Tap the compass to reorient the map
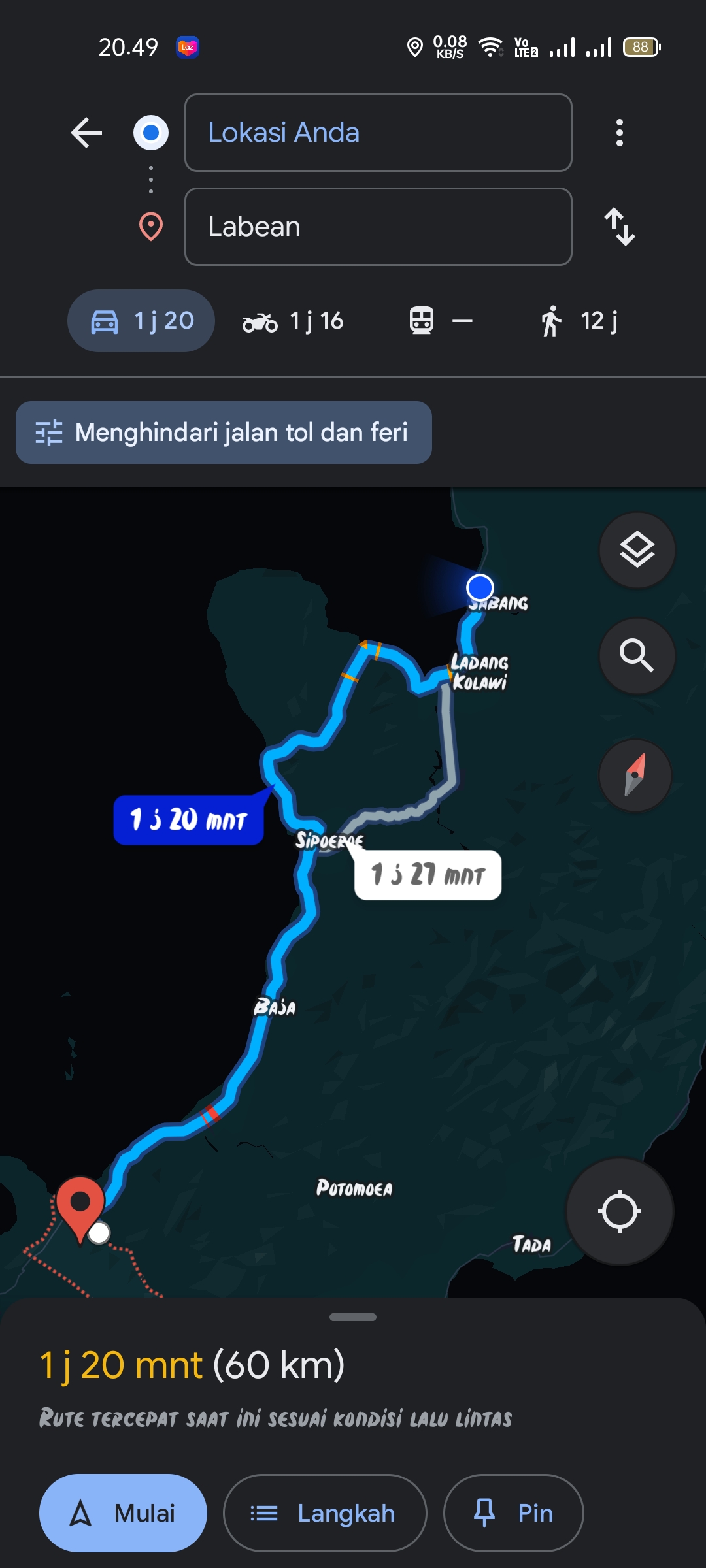706x1568 pixels. (x=635, y=776)
